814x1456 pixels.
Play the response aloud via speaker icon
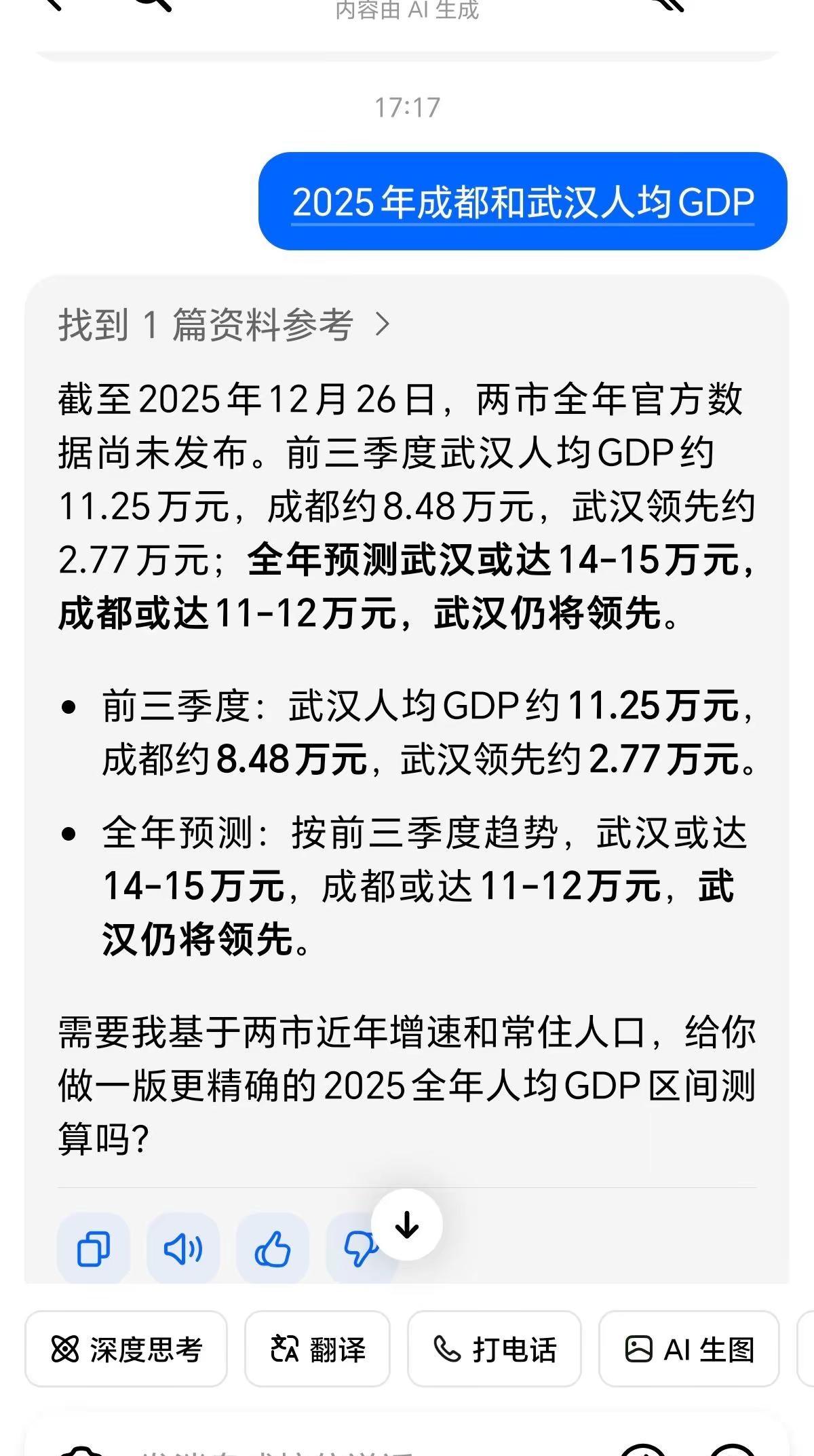click(183, 1247)
